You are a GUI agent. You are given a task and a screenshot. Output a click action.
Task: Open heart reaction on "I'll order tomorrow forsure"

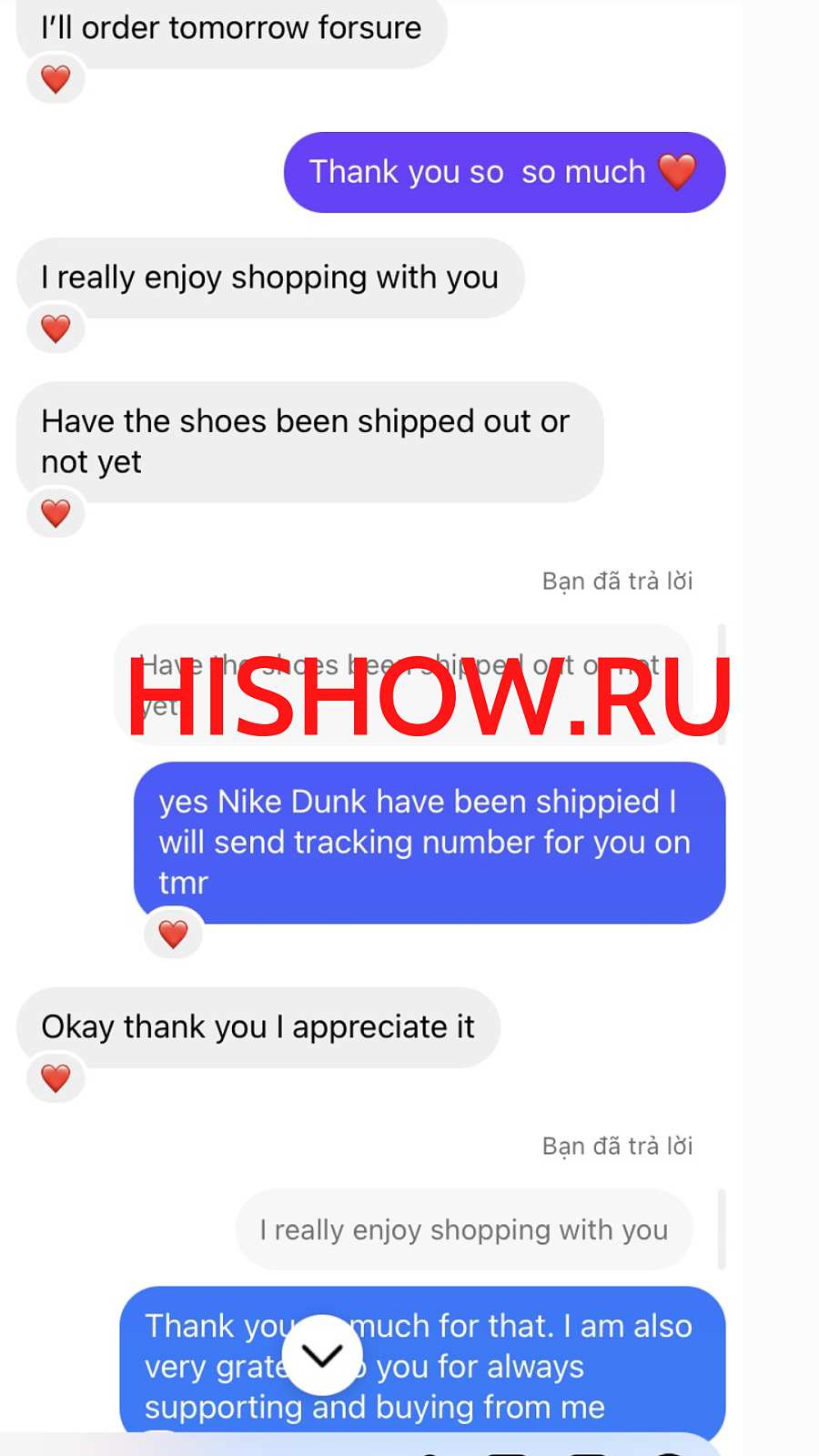click(x=56, y=79)
